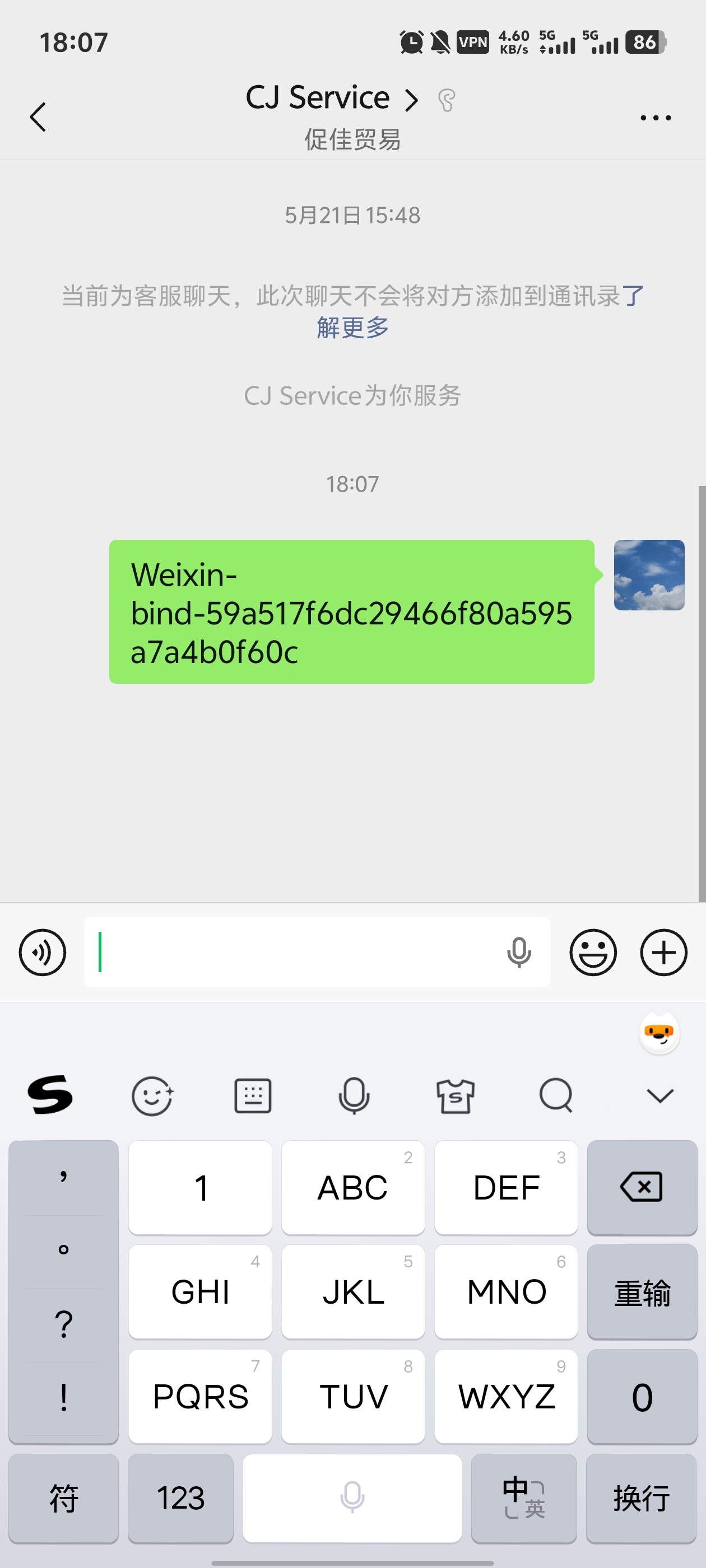The width and height of the screenshot is (706, 1568).
Task: Open keyboard search magnifier
Action: (x=556, y=1096)
